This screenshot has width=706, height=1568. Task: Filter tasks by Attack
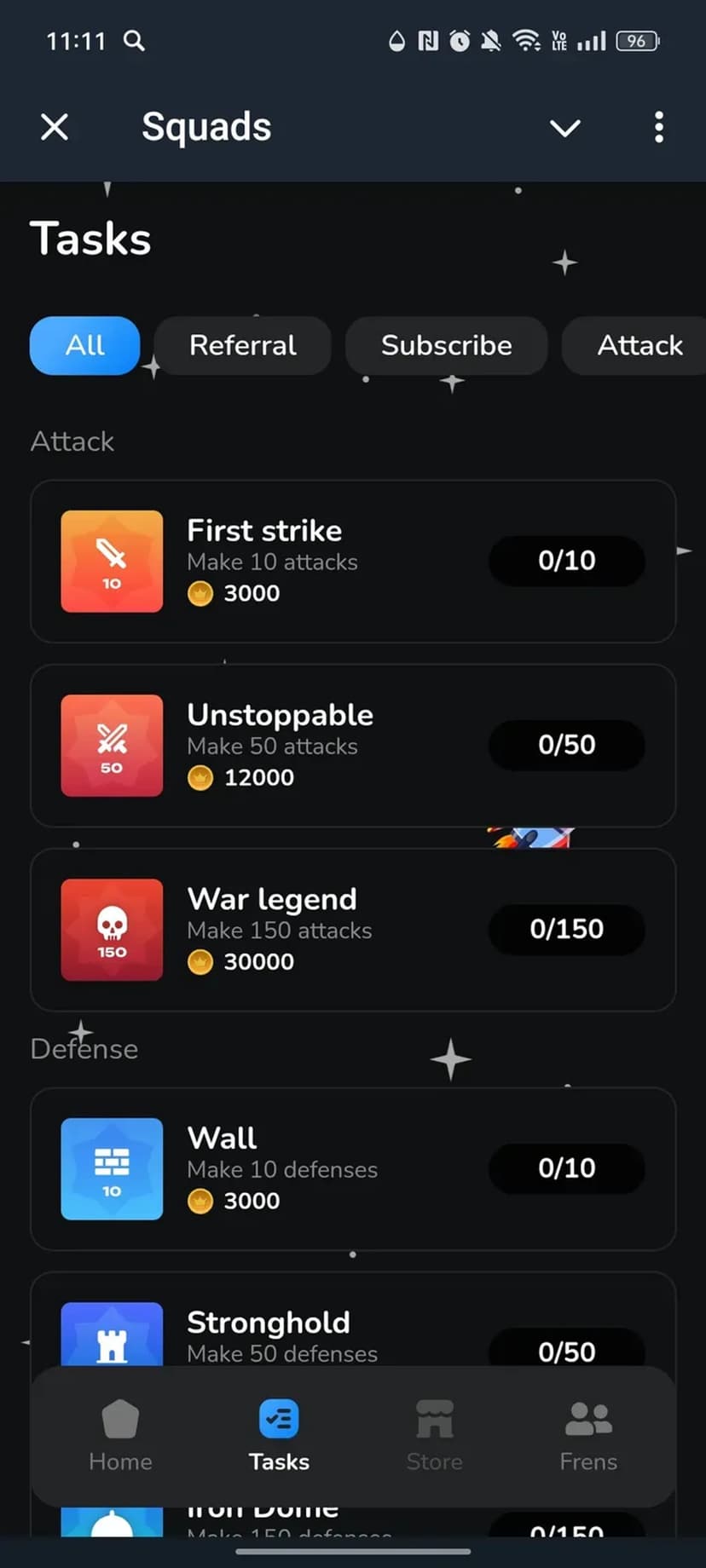click(x=639, y=345)
